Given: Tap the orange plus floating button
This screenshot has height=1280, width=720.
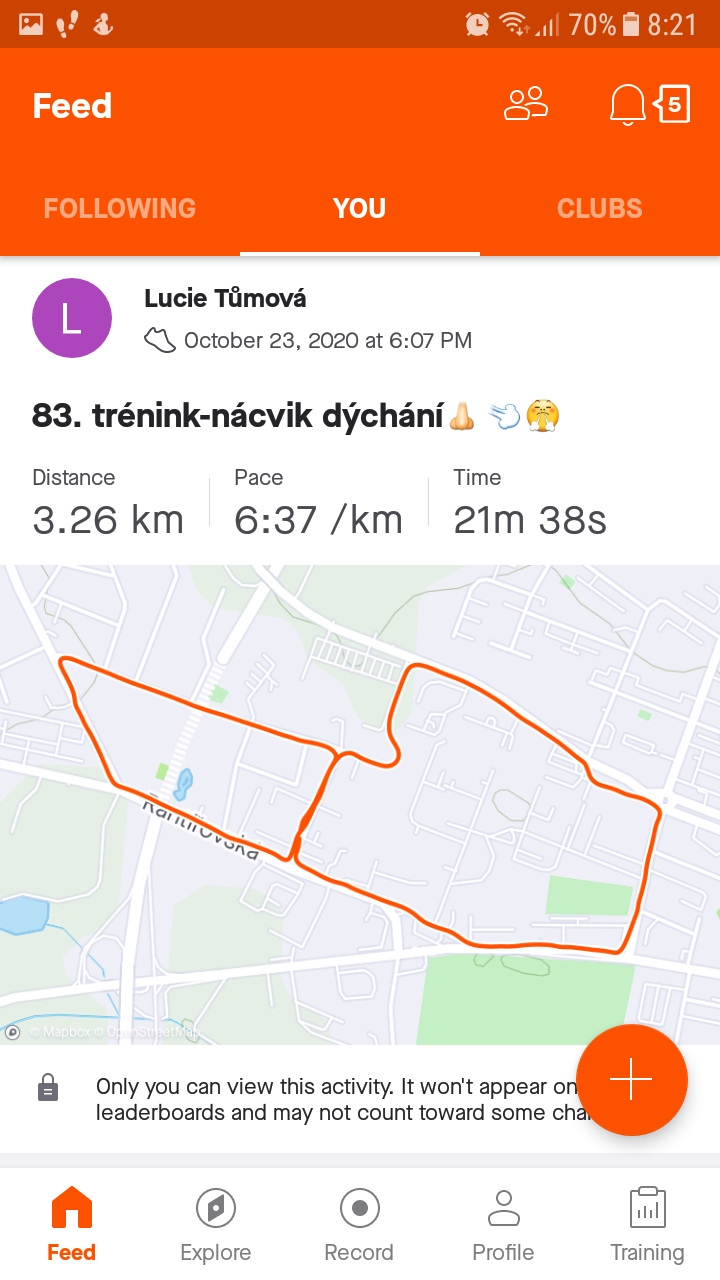Looking at the screenshot, I should 632,1080.
